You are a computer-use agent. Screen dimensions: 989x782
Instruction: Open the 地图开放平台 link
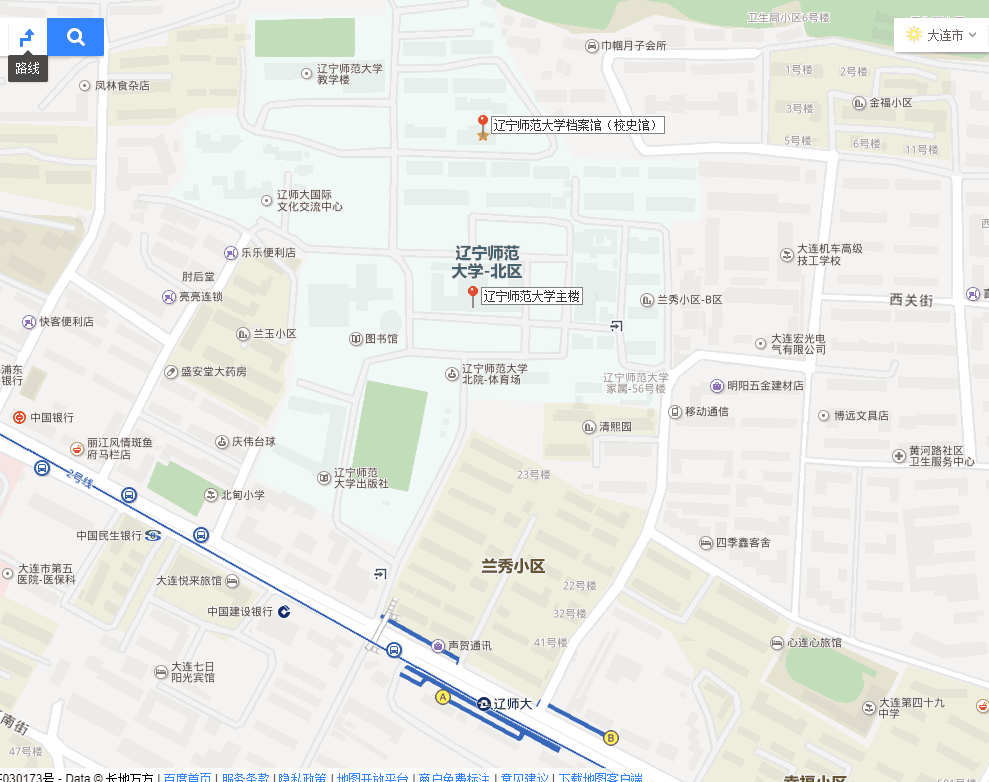(373, 777)
